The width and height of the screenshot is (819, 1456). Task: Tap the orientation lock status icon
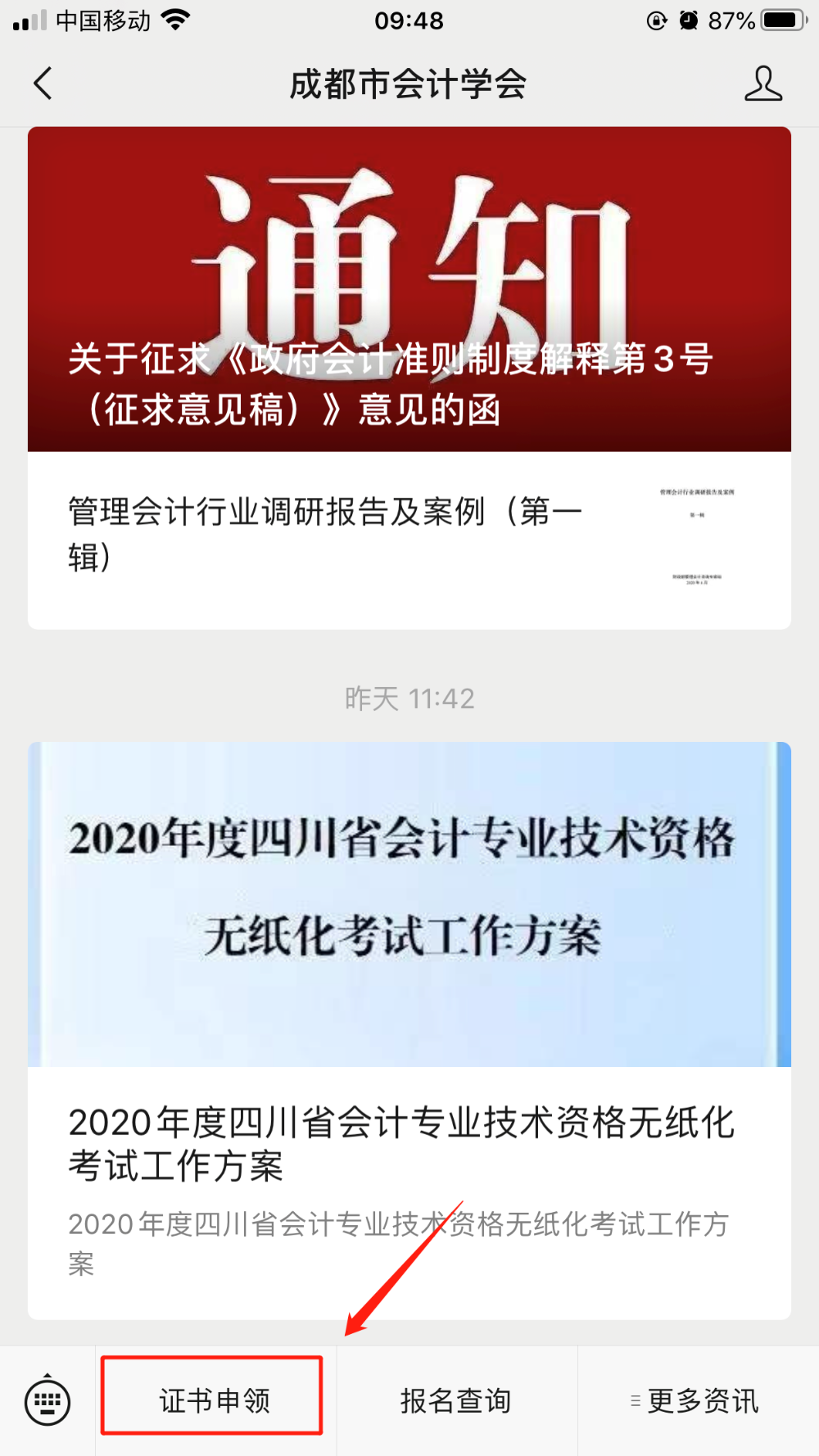point(656,19)
